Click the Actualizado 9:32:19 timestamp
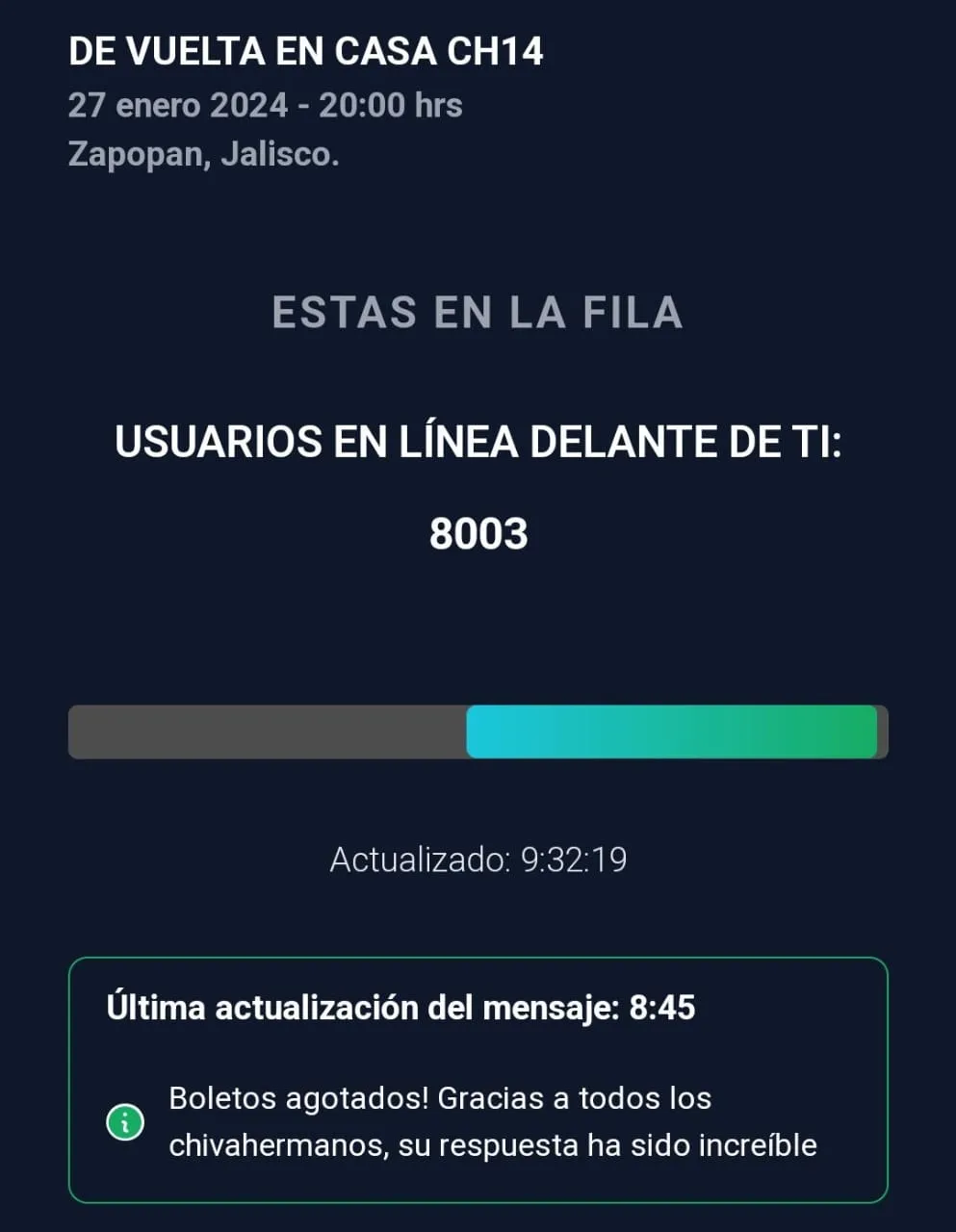The height and width of the screenshot is (1232, 956). tap(478, 860)
